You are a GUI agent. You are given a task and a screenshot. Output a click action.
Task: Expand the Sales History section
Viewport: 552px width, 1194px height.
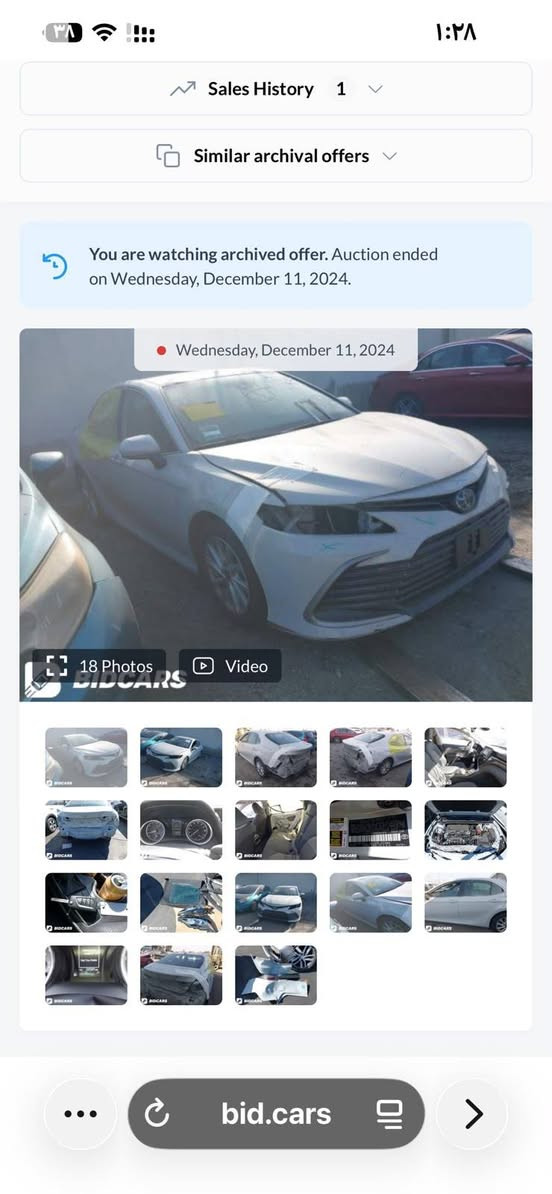(x=276, y=89)
